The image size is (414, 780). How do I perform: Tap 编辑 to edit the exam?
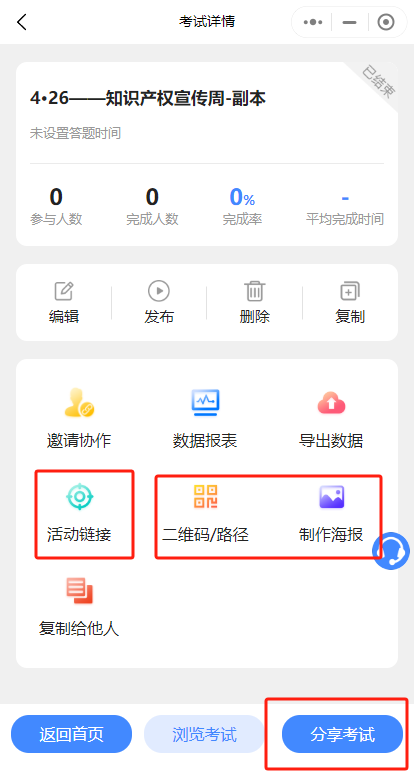click(x=64, y=302)
